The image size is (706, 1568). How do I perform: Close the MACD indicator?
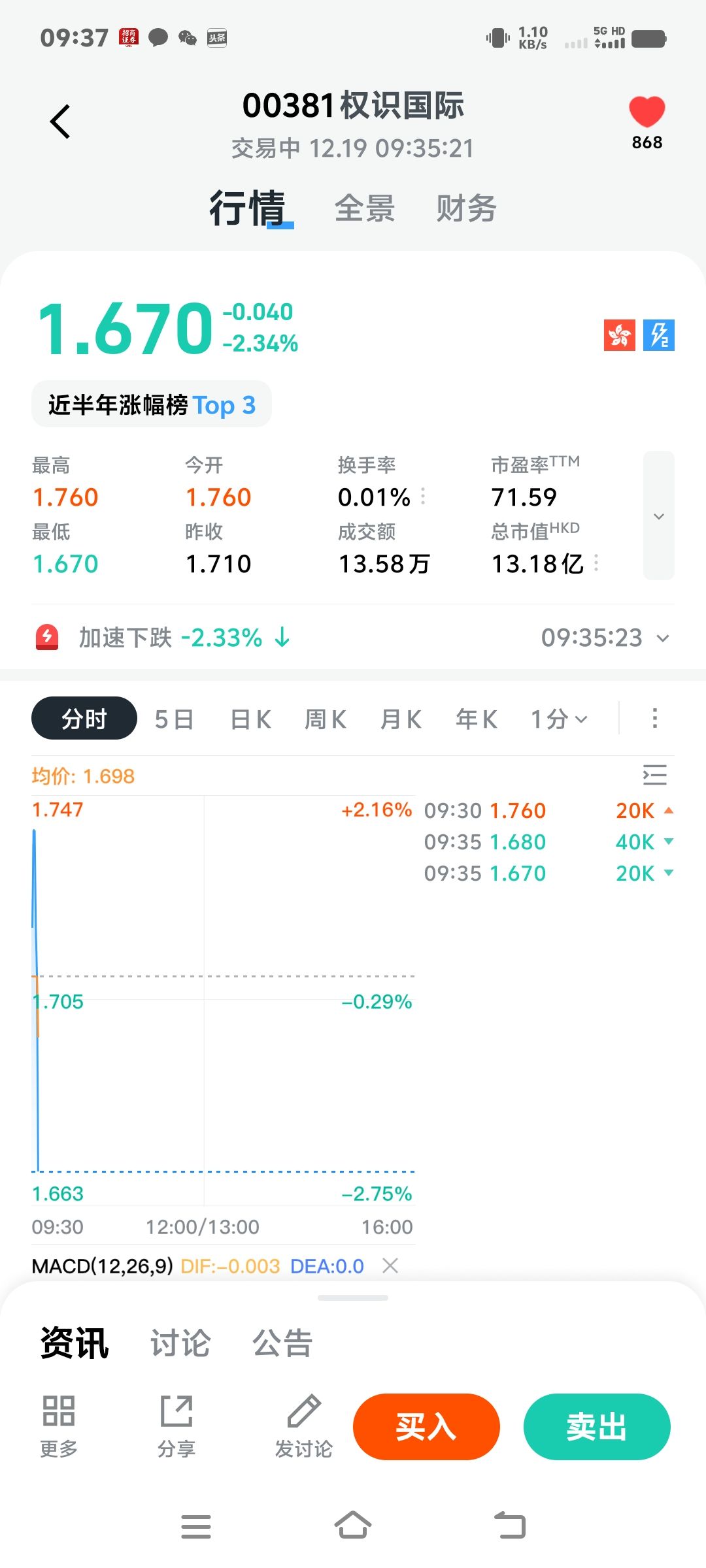pyautogui.click(x=390, y=1266)
